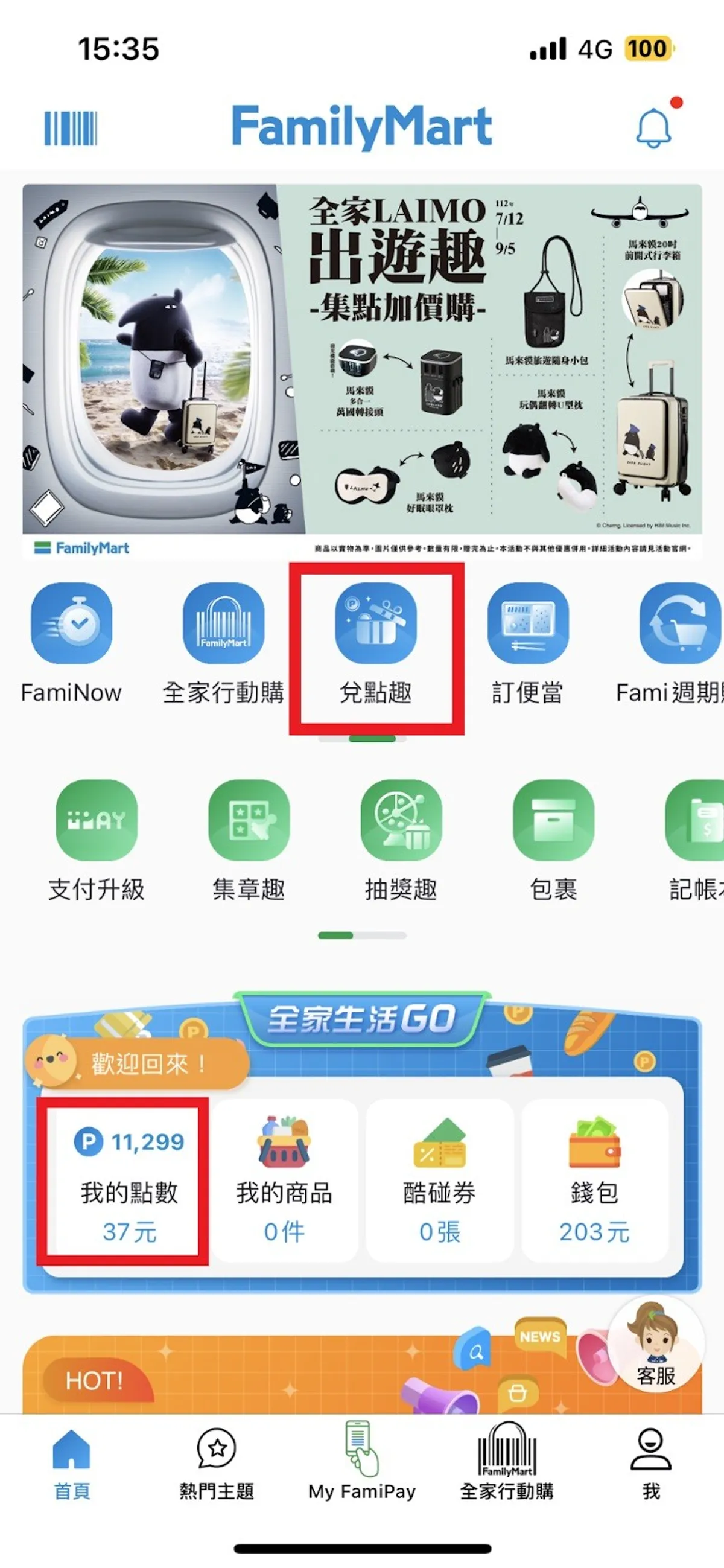Open the barcode icon in header
The image size is (724, 1568).
[71, 128]
